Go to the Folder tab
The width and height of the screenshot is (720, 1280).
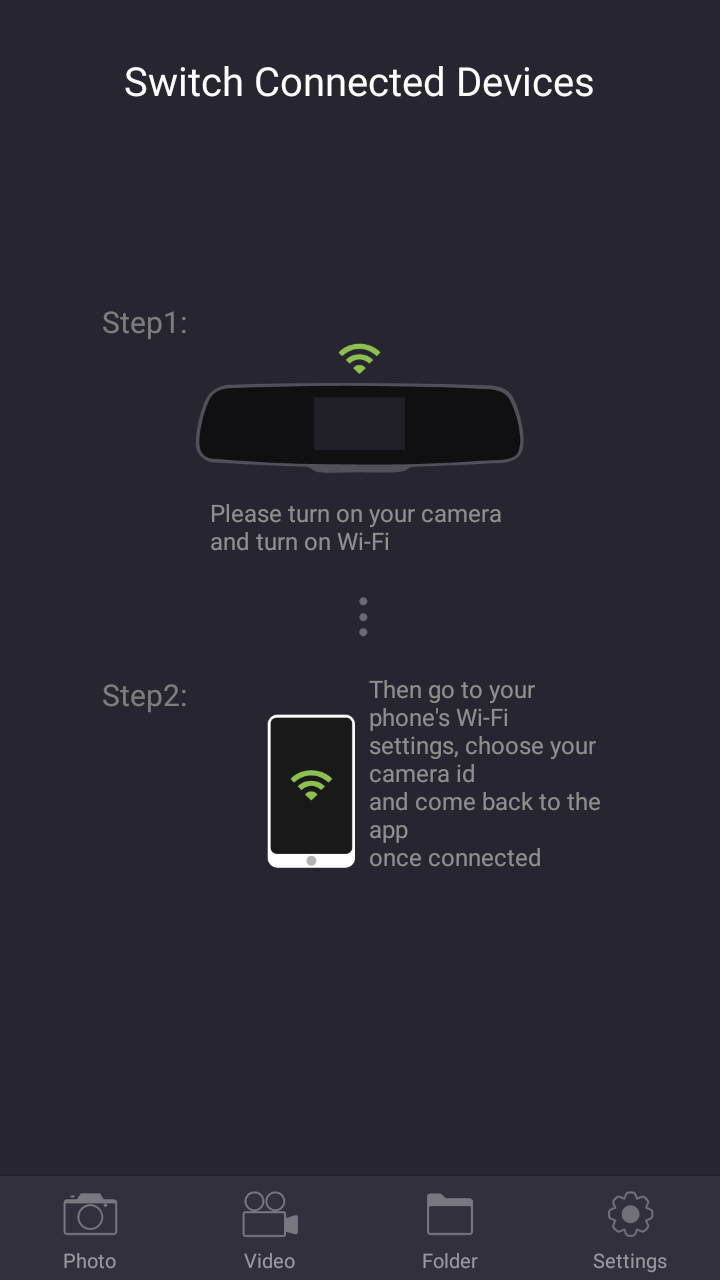450,1228
